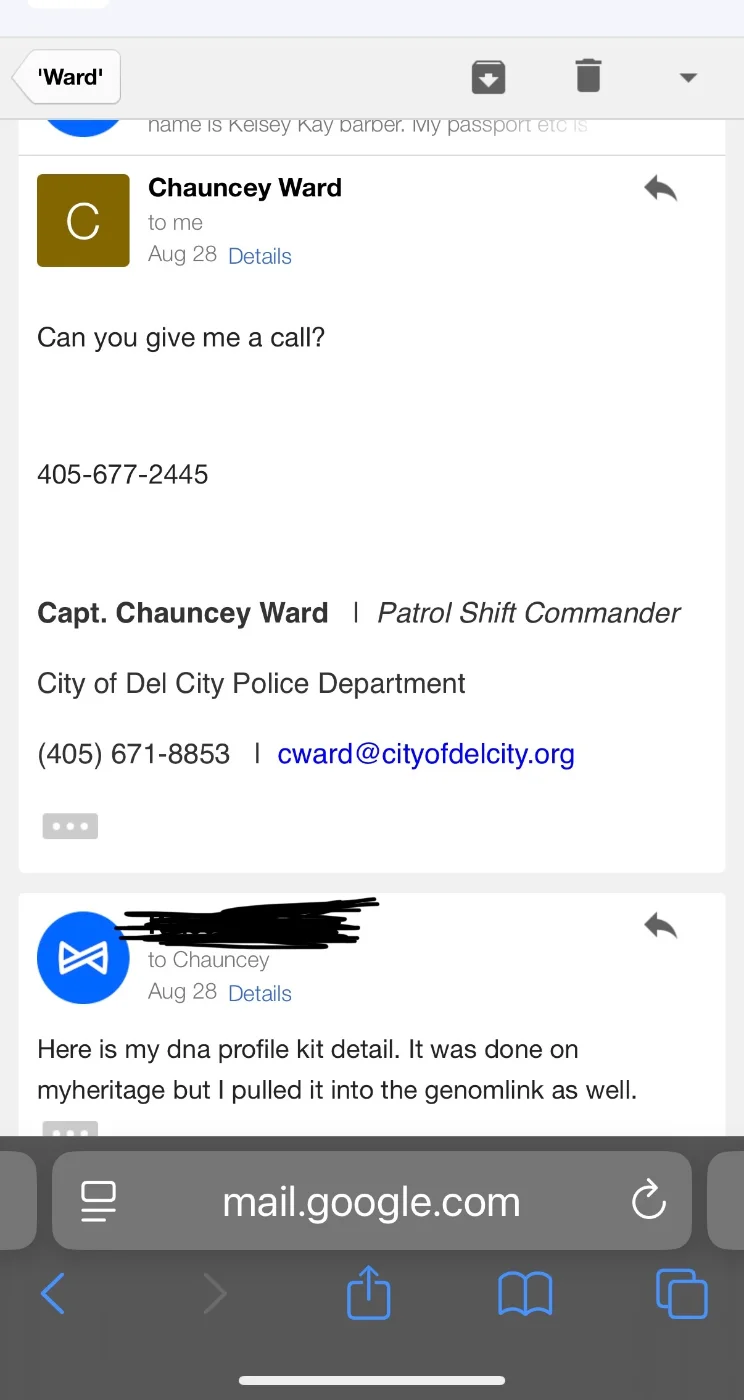Reply to the message sent to Chauncey
The image size is (744, 1400).
[x=660, y=927]
